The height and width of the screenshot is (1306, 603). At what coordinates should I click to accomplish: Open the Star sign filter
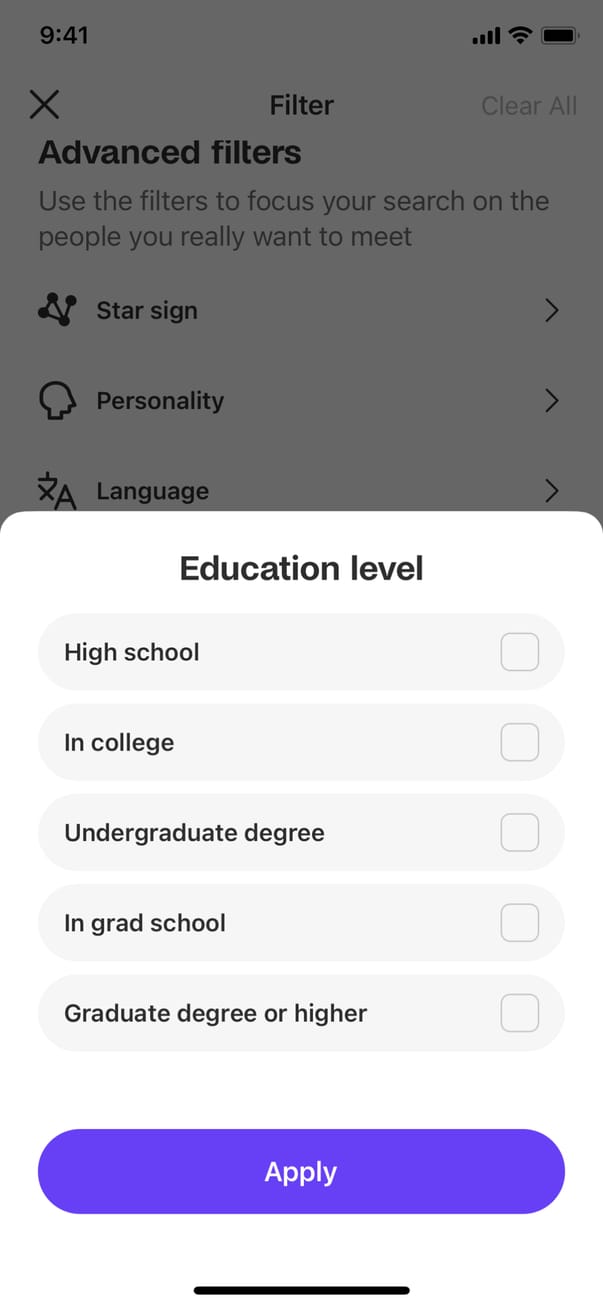click(300, 311)
